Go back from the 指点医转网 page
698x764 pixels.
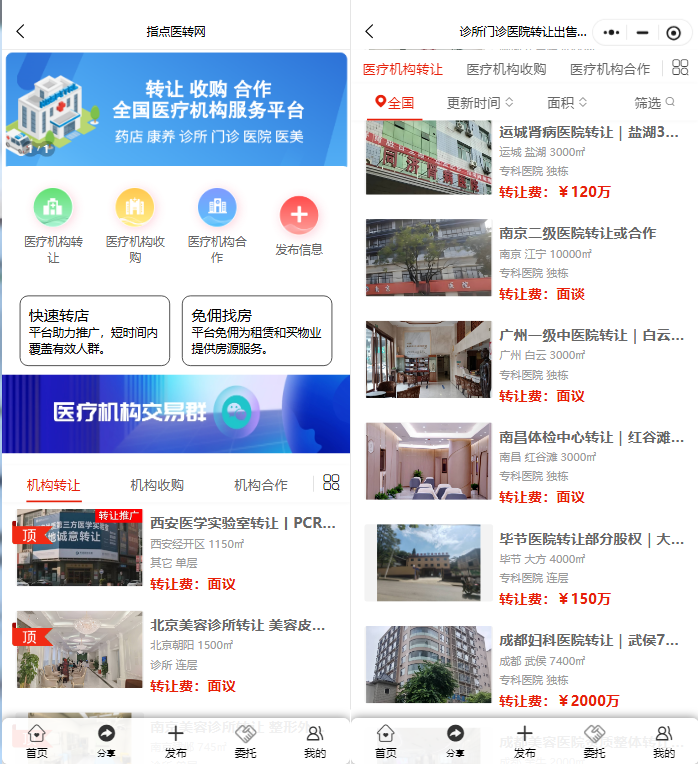click(21, 32)
